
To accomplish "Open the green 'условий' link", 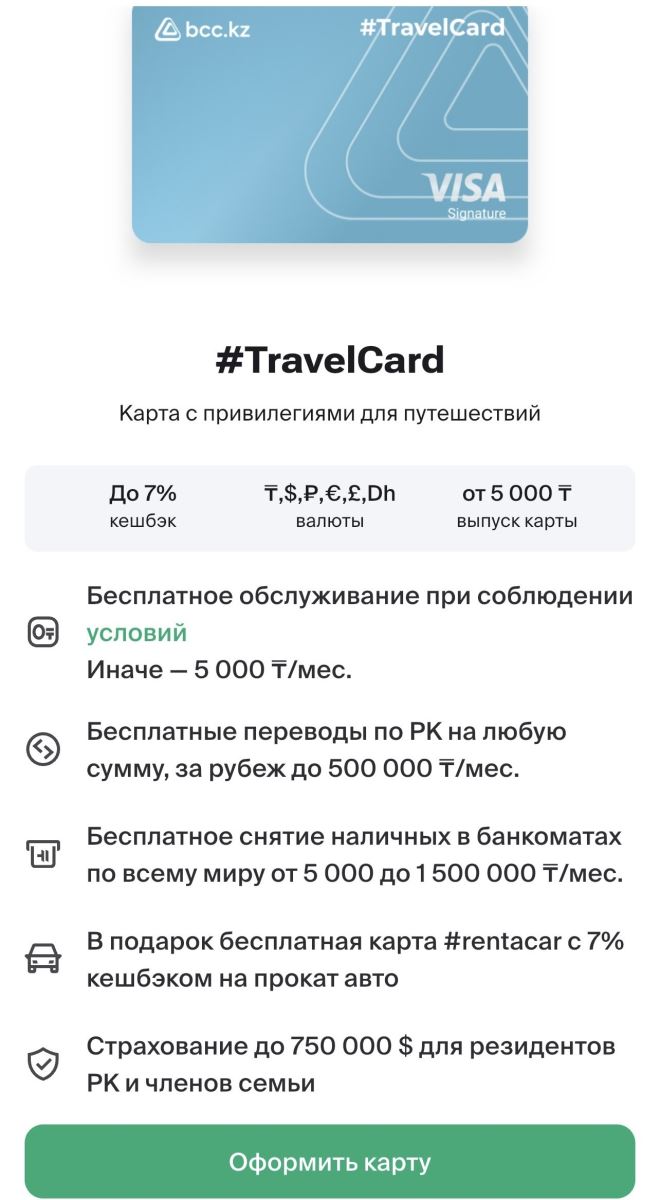I will (x=136, y=633).
